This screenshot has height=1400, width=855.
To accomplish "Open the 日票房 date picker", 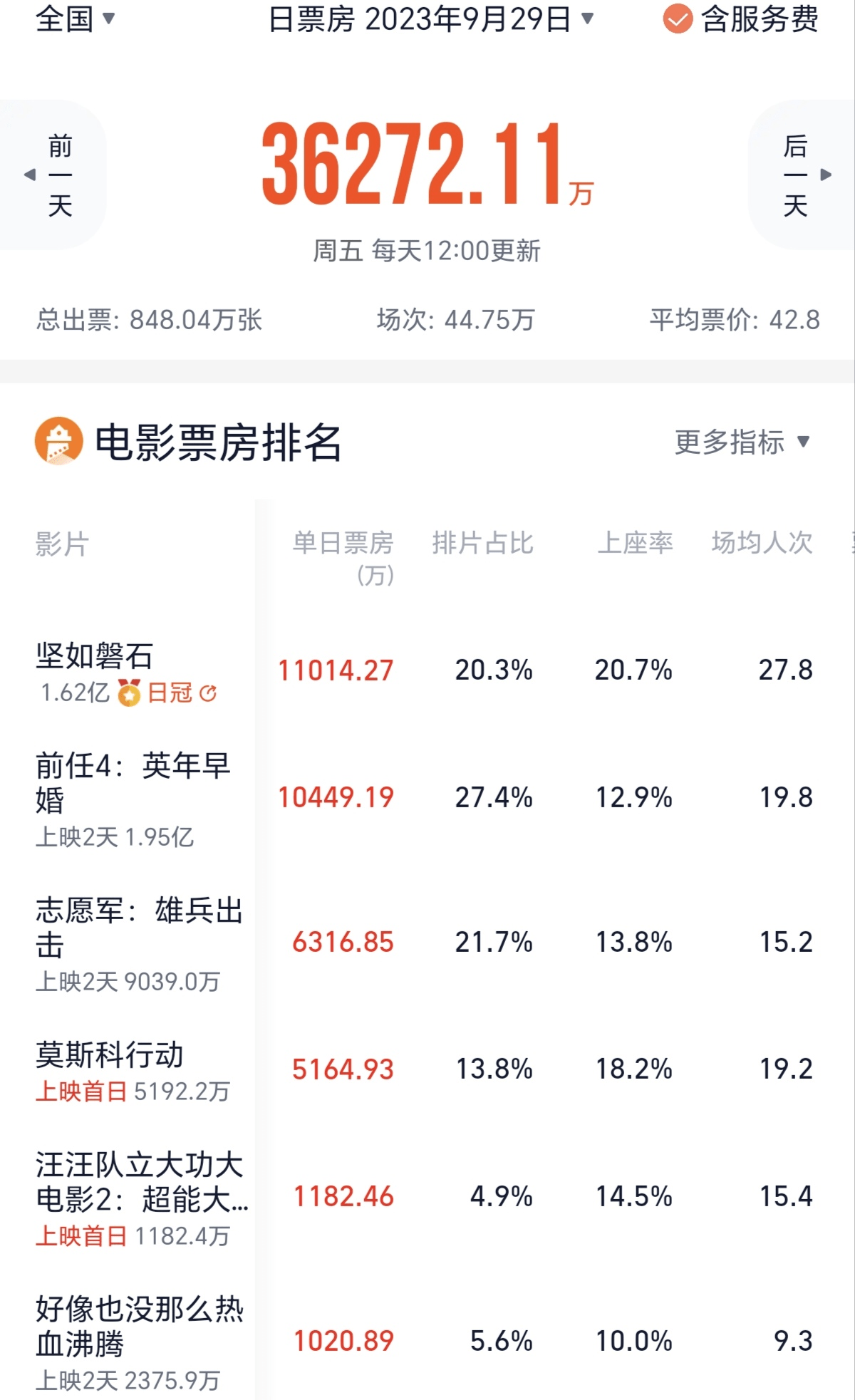I will [430, 20].
